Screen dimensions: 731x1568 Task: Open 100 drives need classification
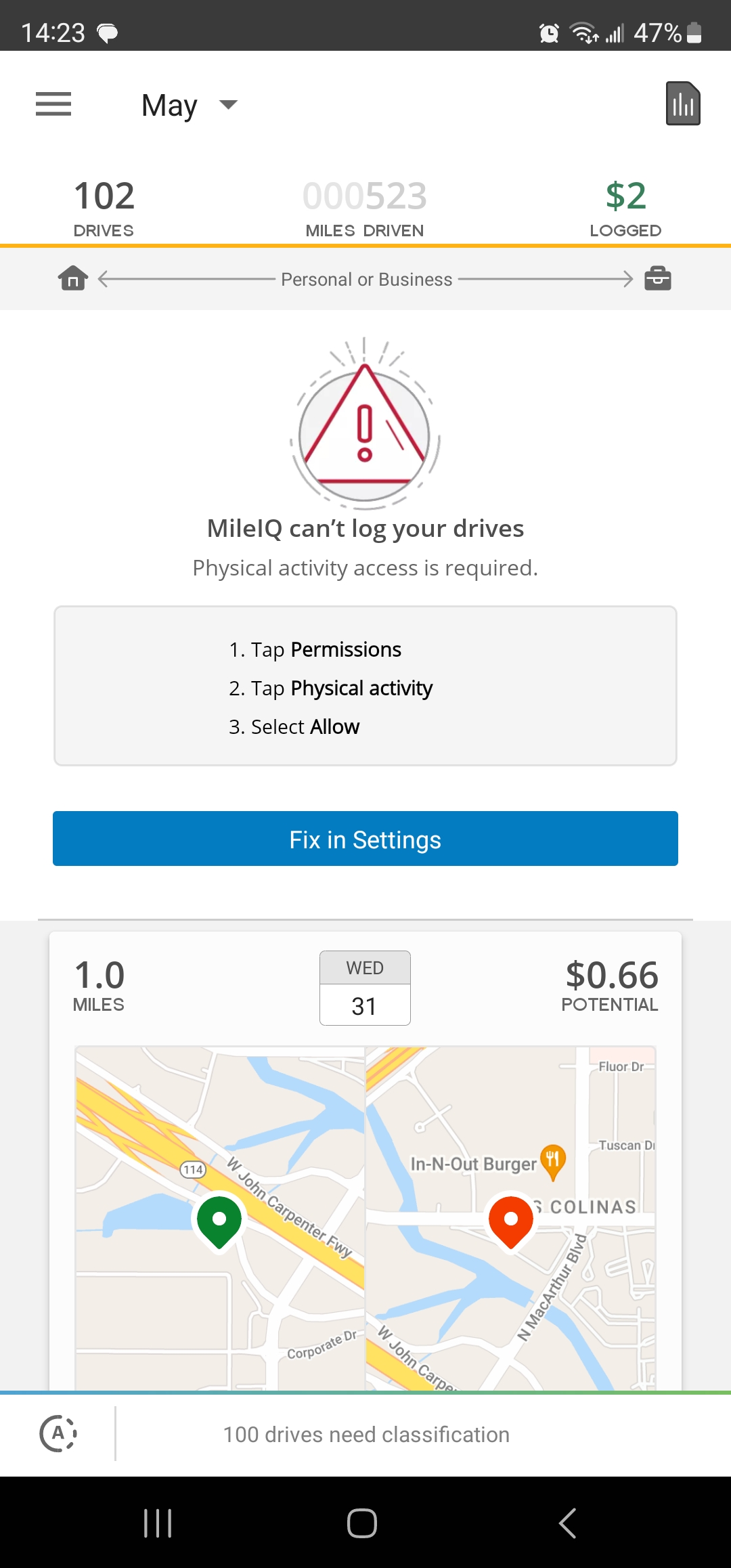[x=366, y=1434]
